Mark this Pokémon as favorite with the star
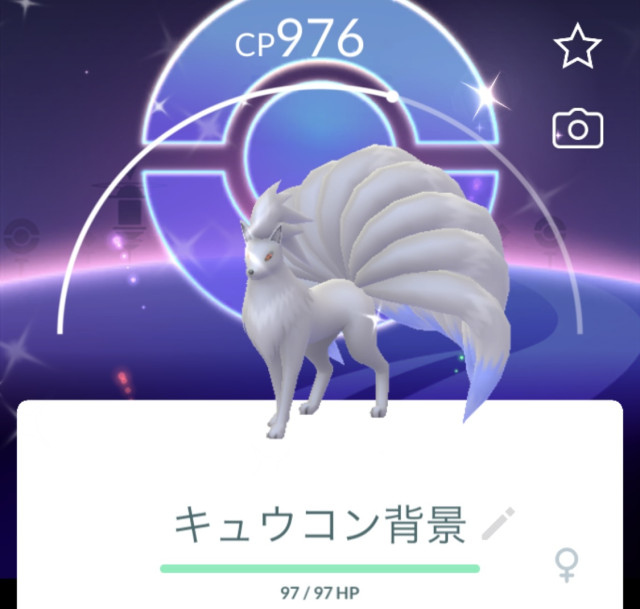Screen dimensions: 640x609 pos(578,46)
